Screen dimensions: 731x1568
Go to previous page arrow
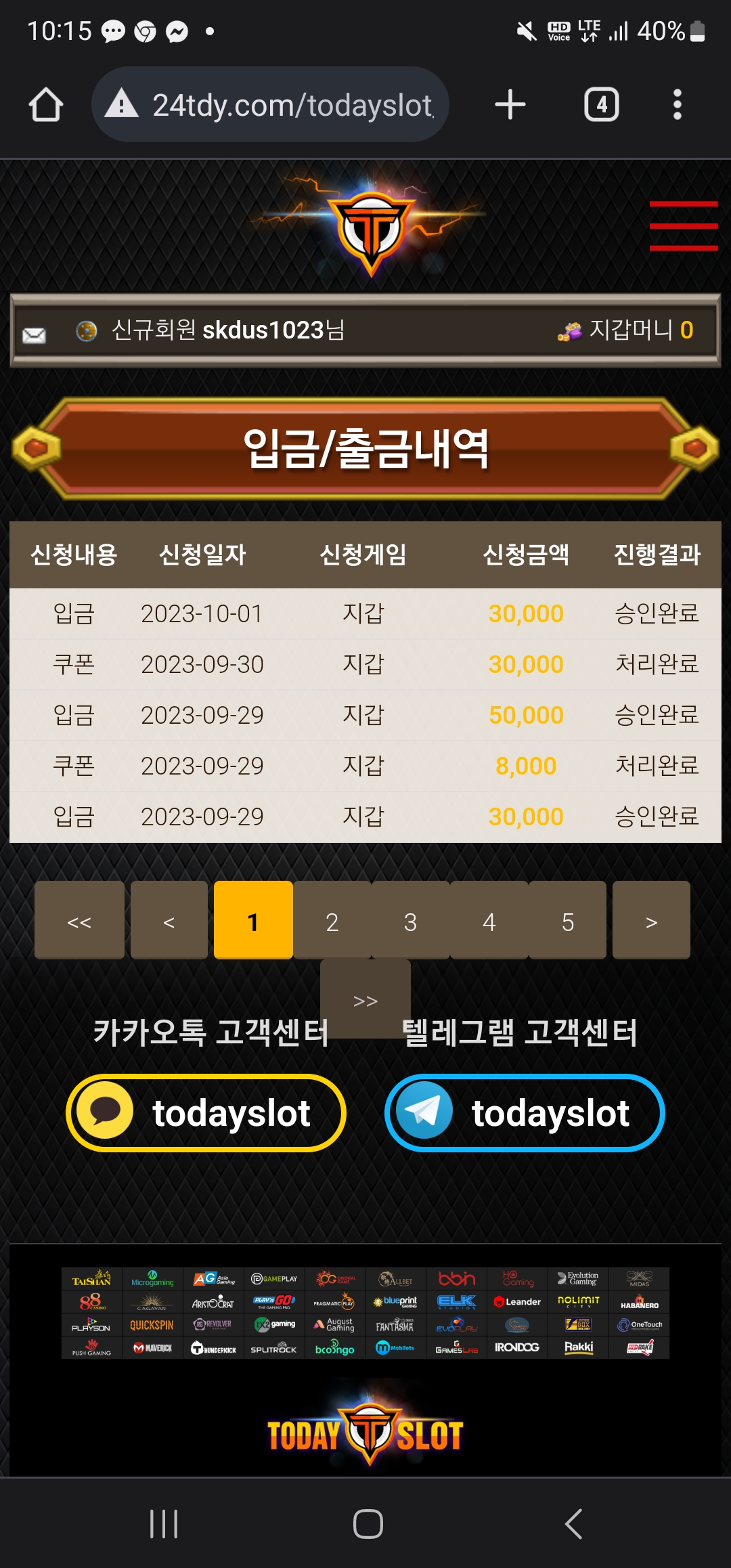[x=169, y=921]
